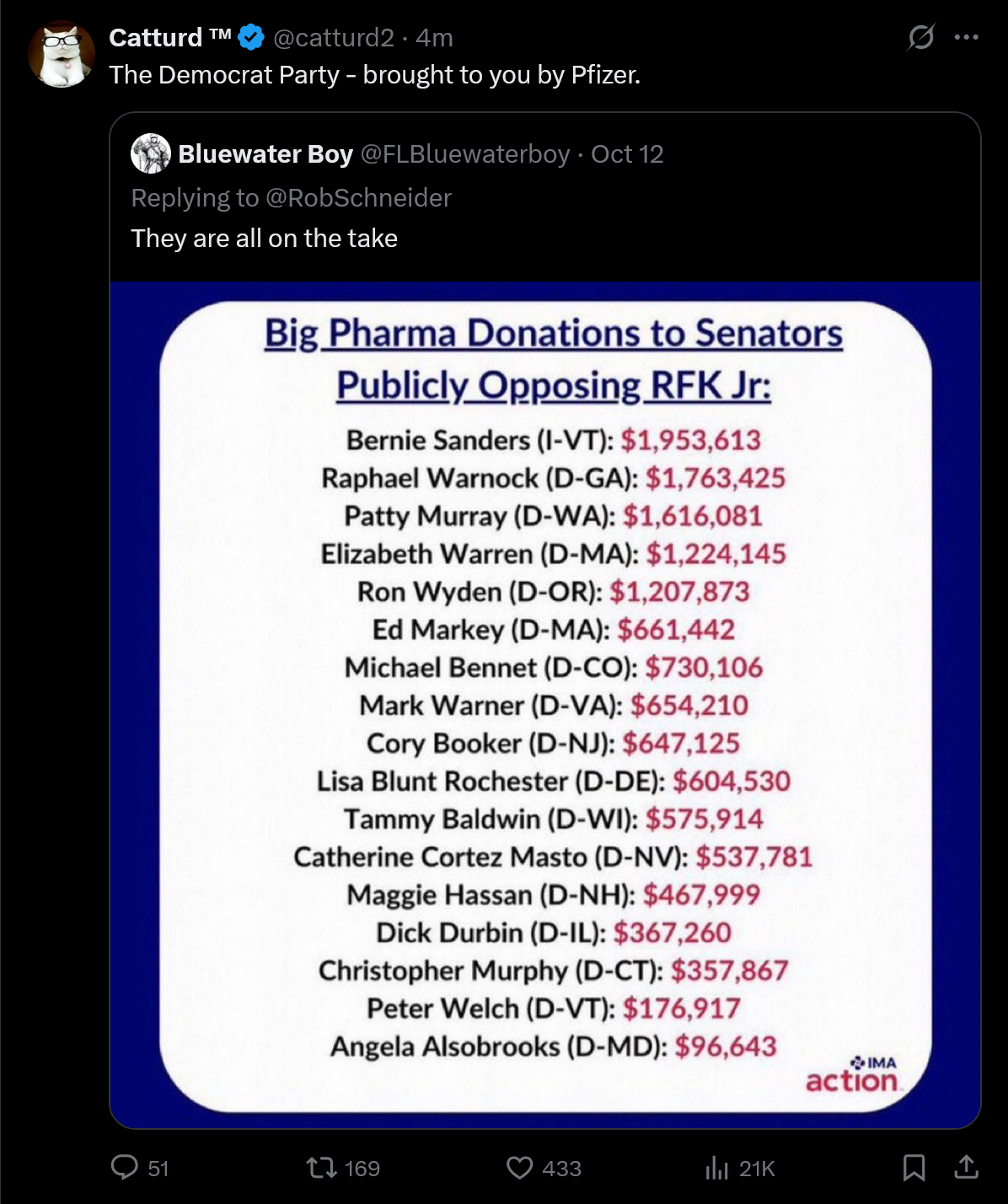Share this post

coord(966,1168)
